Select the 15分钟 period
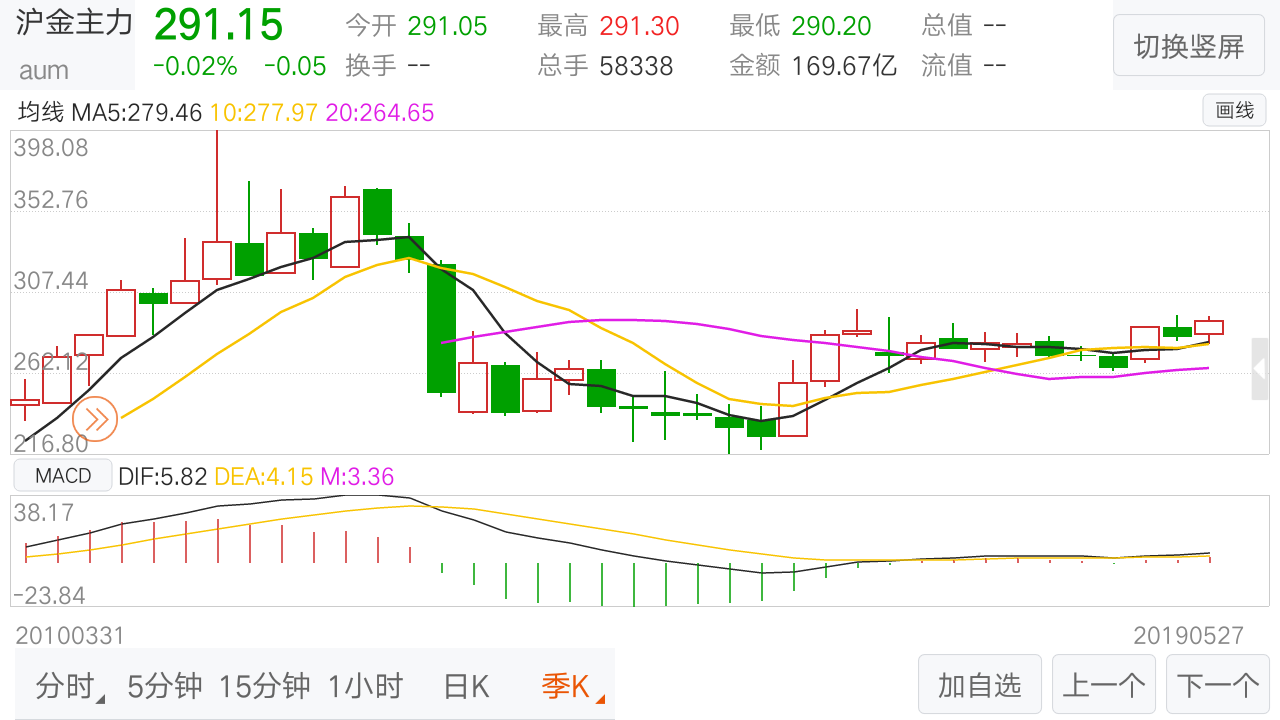Screen dimensions: 1280x720 (x=264, y=686)
